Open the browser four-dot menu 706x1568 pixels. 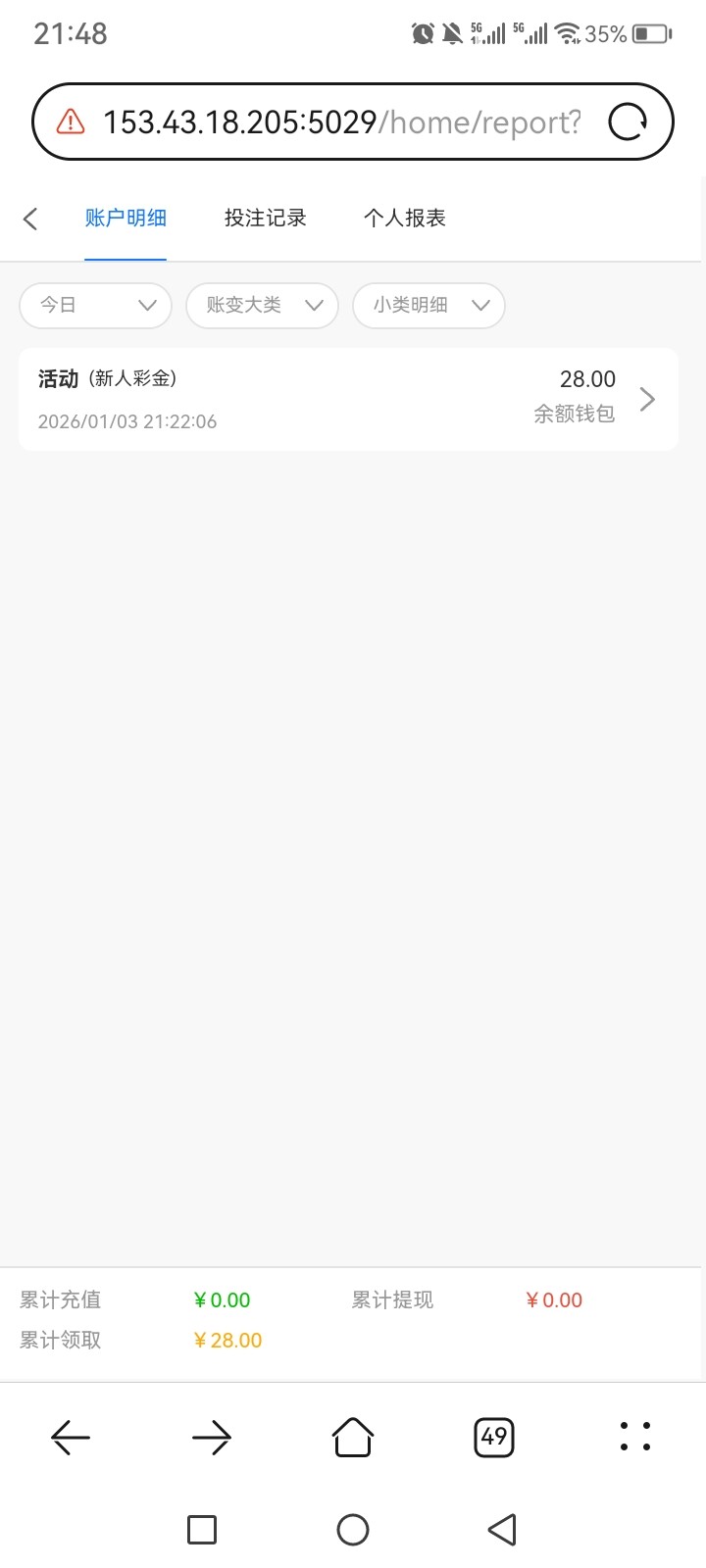[x=635, y=1437]
